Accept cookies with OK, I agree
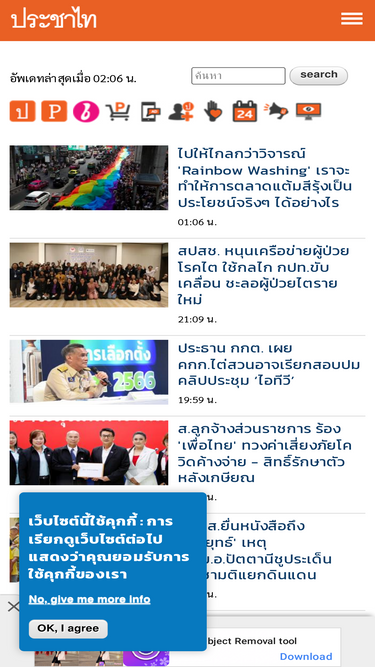 tap(68, 629)
